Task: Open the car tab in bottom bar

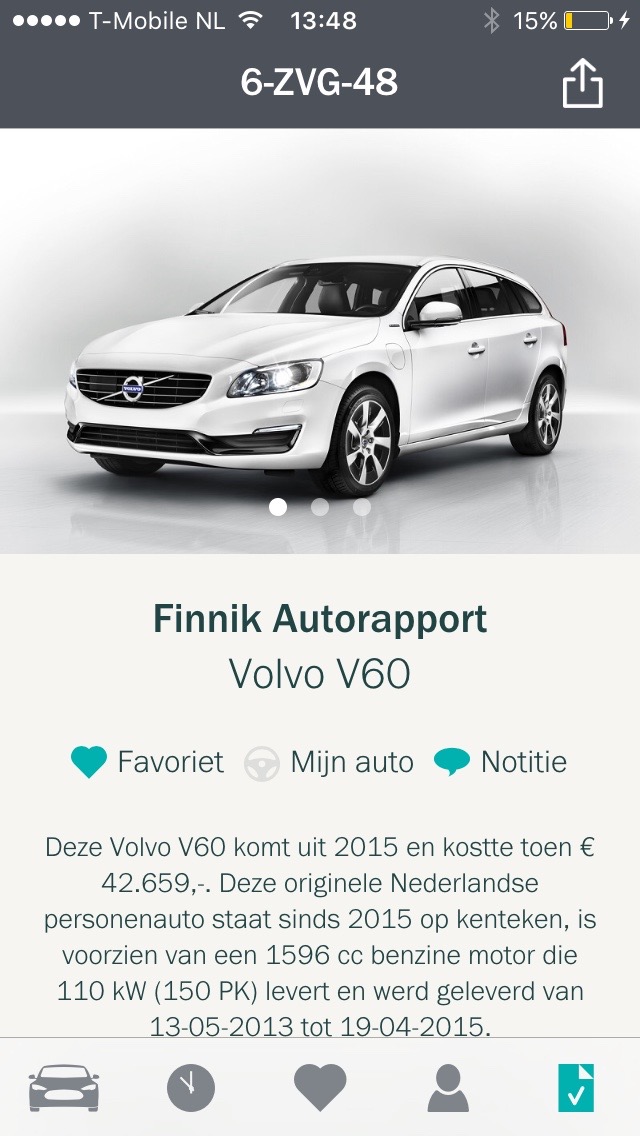Action: (x=64, y=1087)
